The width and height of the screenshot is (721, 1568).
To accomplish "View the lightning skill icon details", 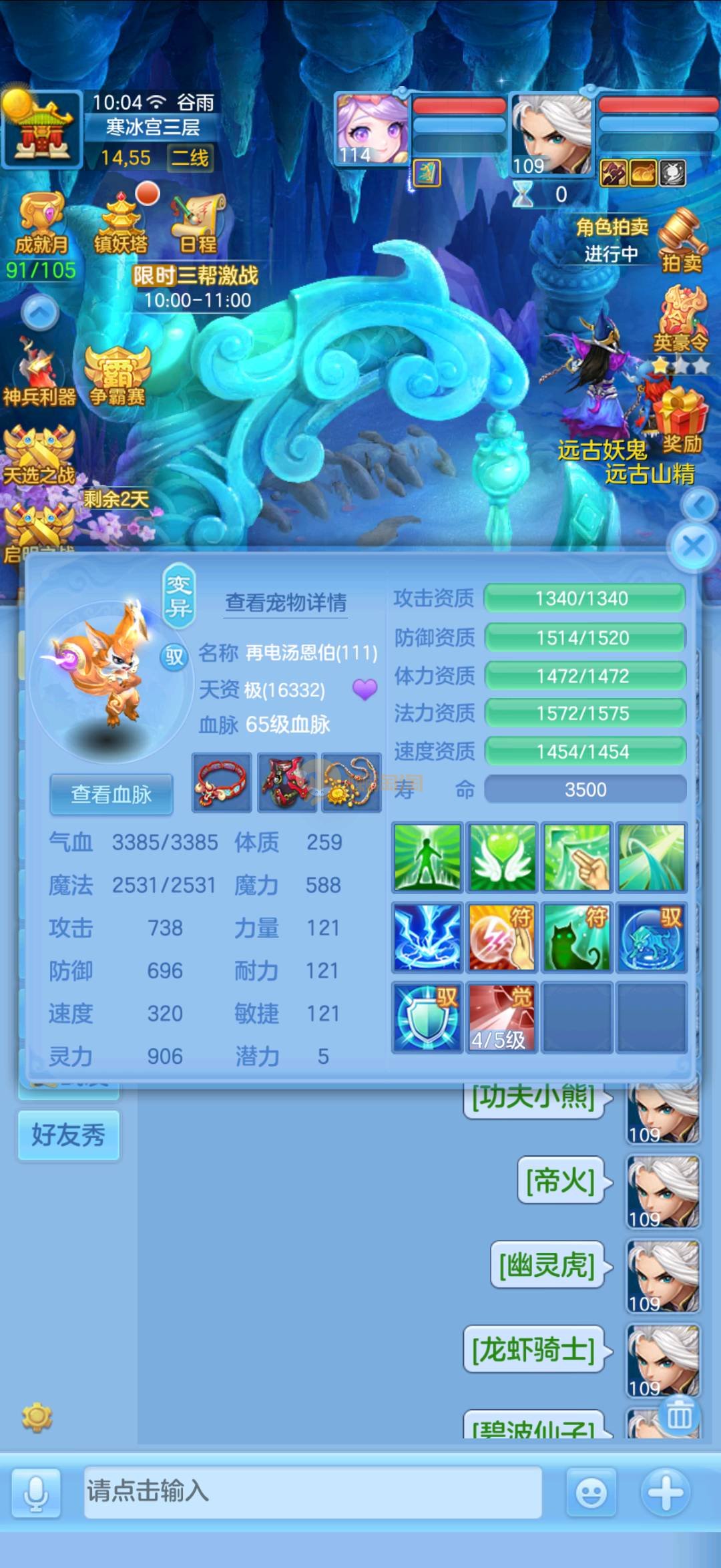I will (x=427, y=937).
